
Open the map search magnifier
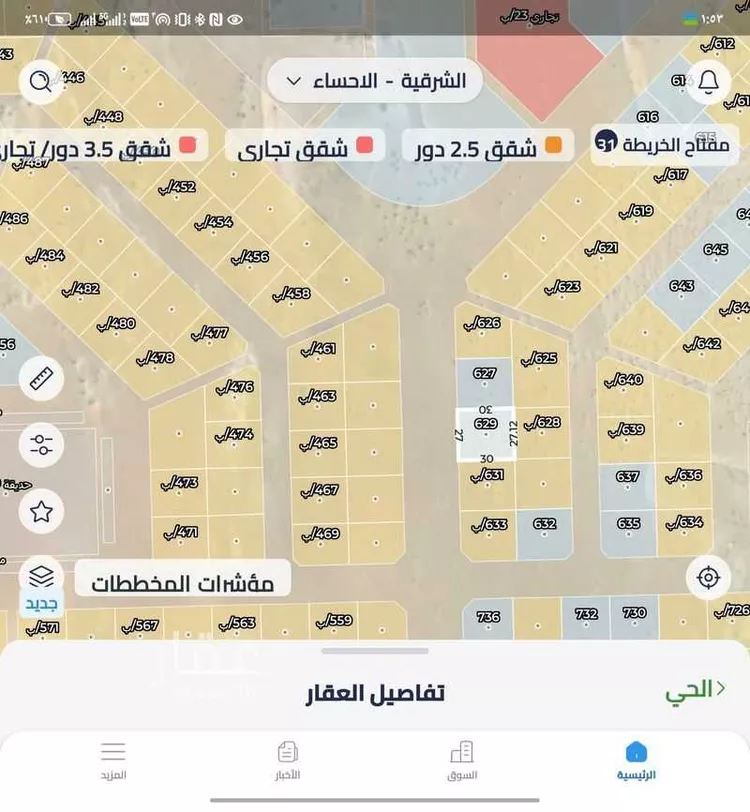[x=41, y=81]
